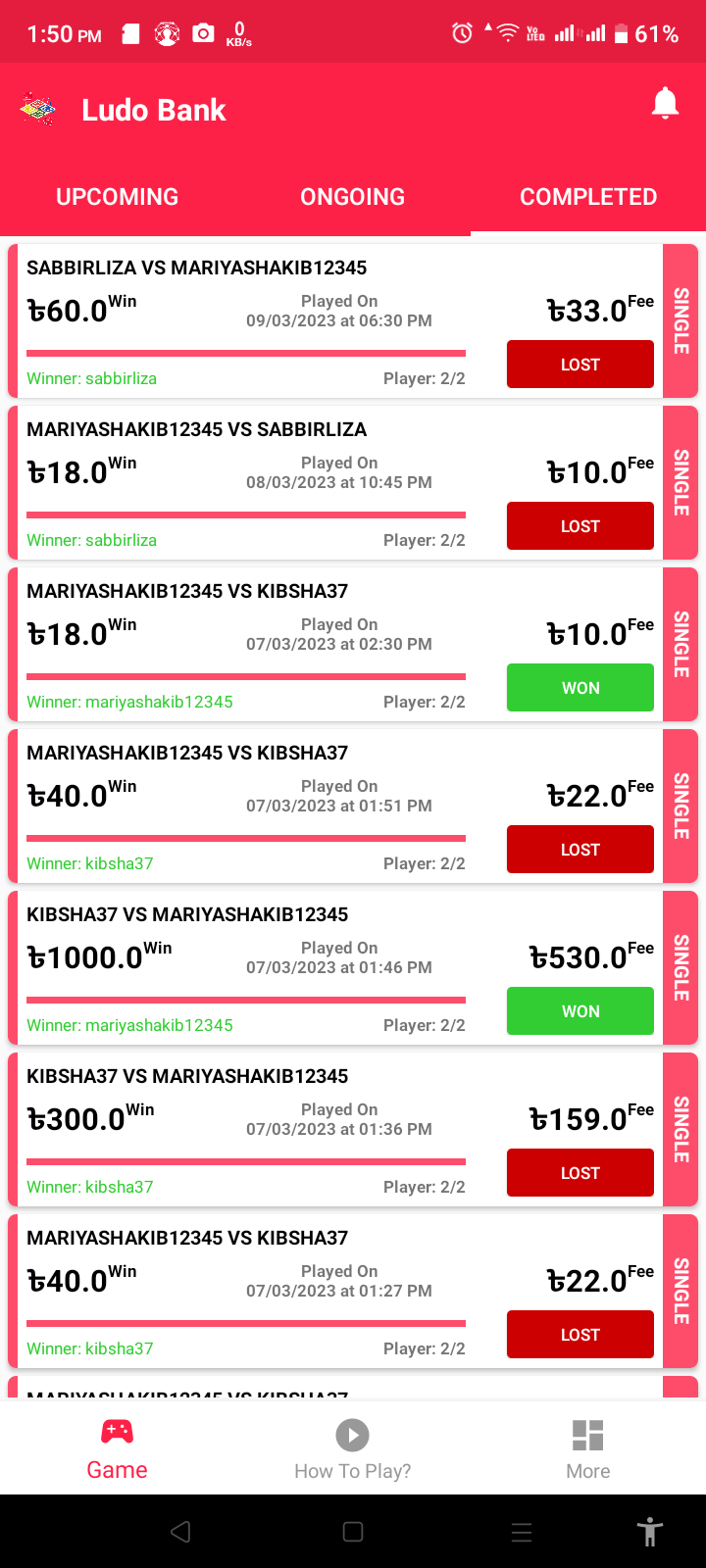706x1568 pixels.
Task: Tap WON on the ৳1000.0 win match
Action: tap(580, 1011)
